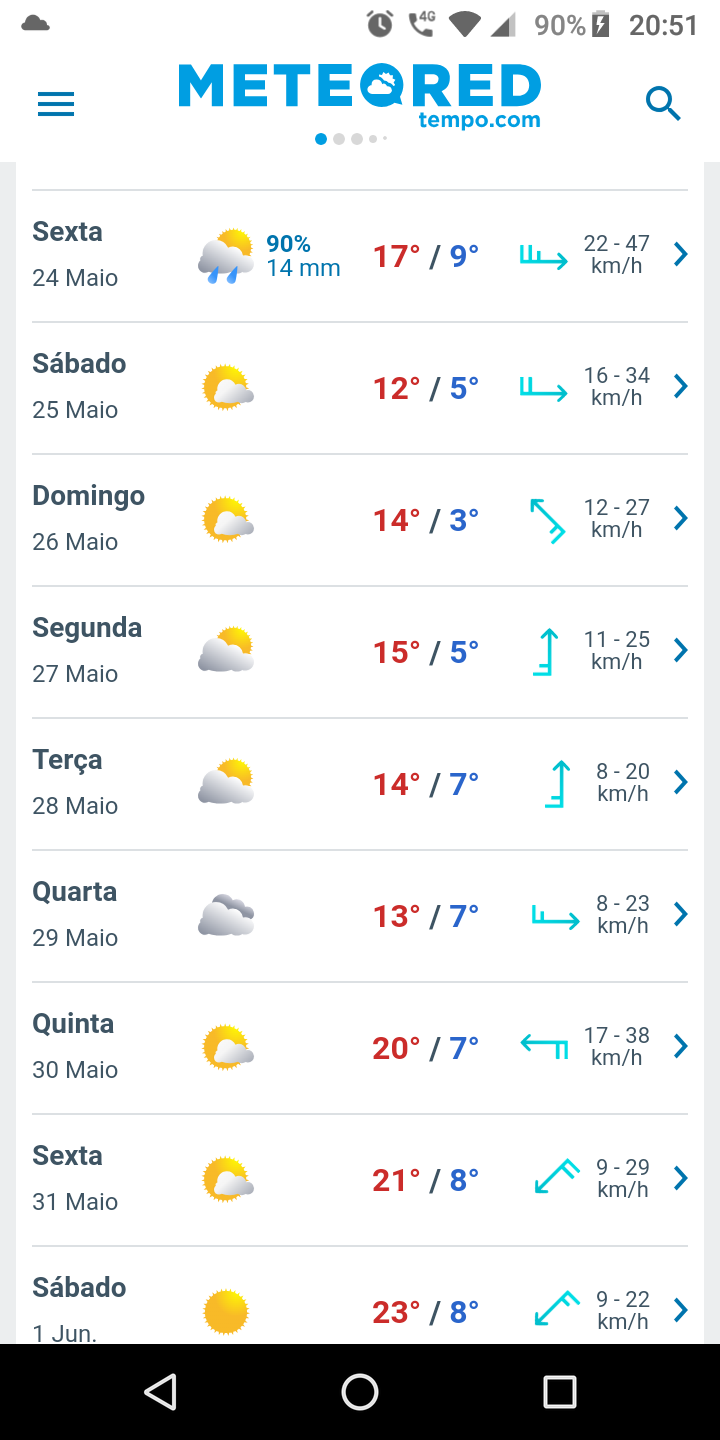Viewport: 720px width, 1440px height.
Task: Select the Terça 28 Maio row
Action: click(360, 784)
